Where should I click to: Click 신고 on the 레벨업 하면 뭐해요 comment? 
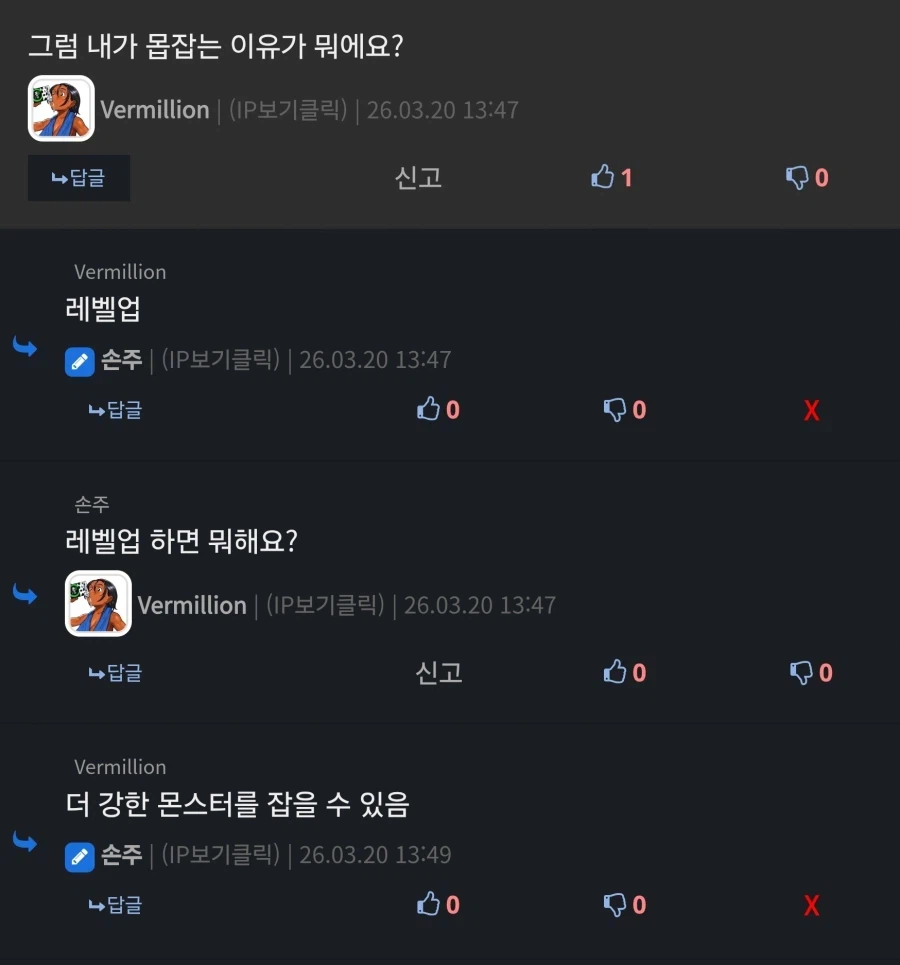pyautogui.click(x=437, y=672)
